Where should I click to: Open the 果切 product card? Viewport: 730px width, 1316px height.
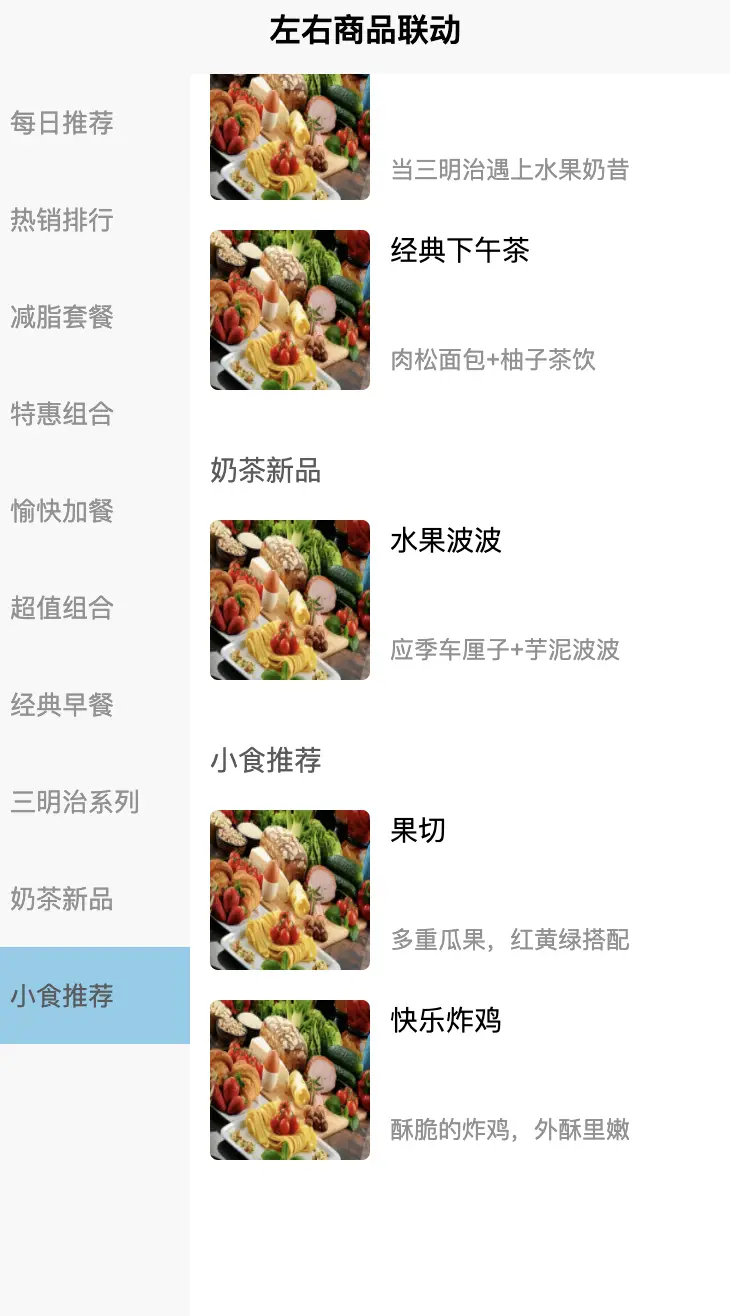460,890
